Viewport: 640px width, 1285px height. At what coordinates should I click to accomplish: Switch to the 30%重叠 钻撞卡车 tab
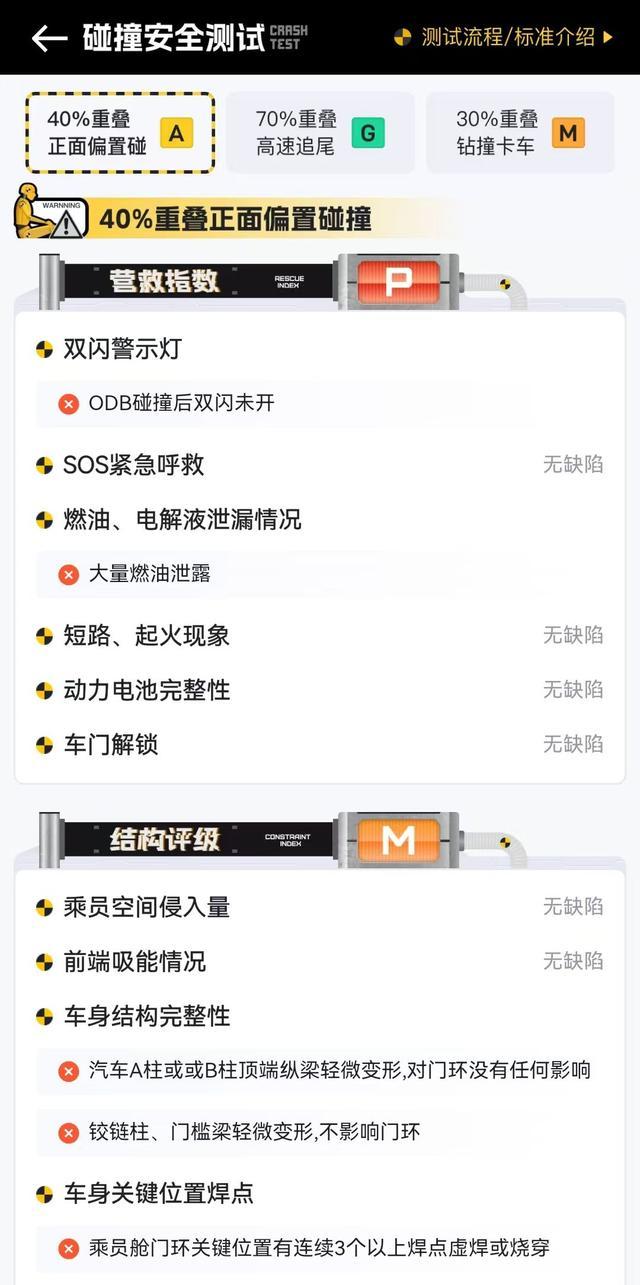coord(520,133)
